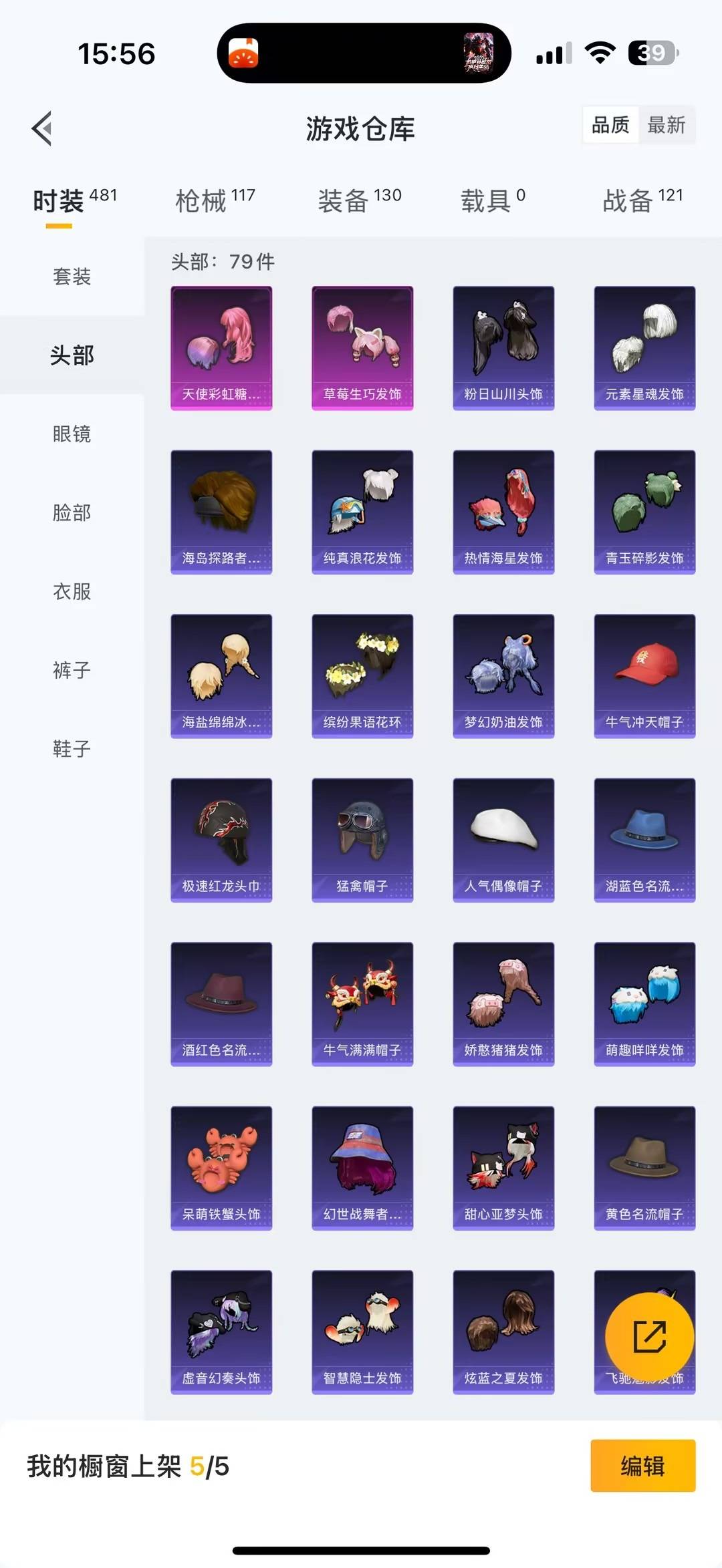The image size is (722, 1568).
Task: Open the 粉日山川头饰 item
Action: click(x=503, y=348)
